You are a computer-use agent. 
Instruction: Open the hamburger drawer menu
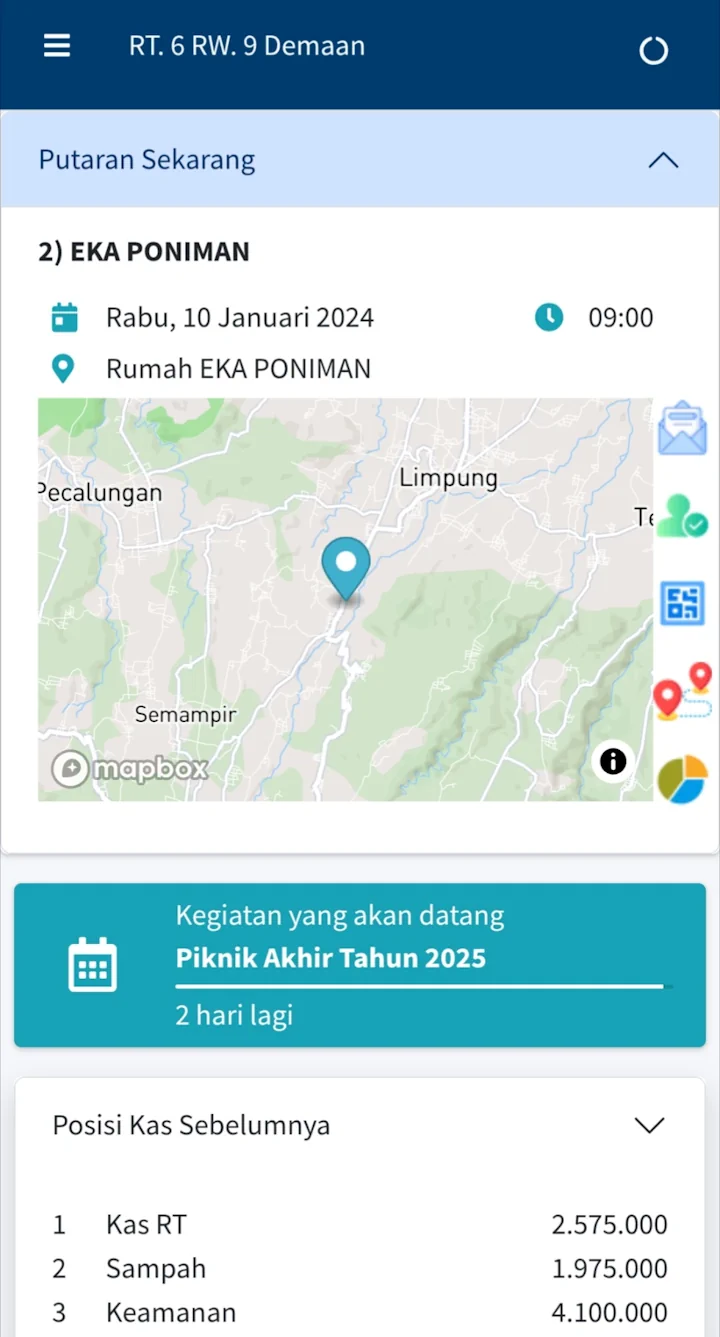click(57, 46)
